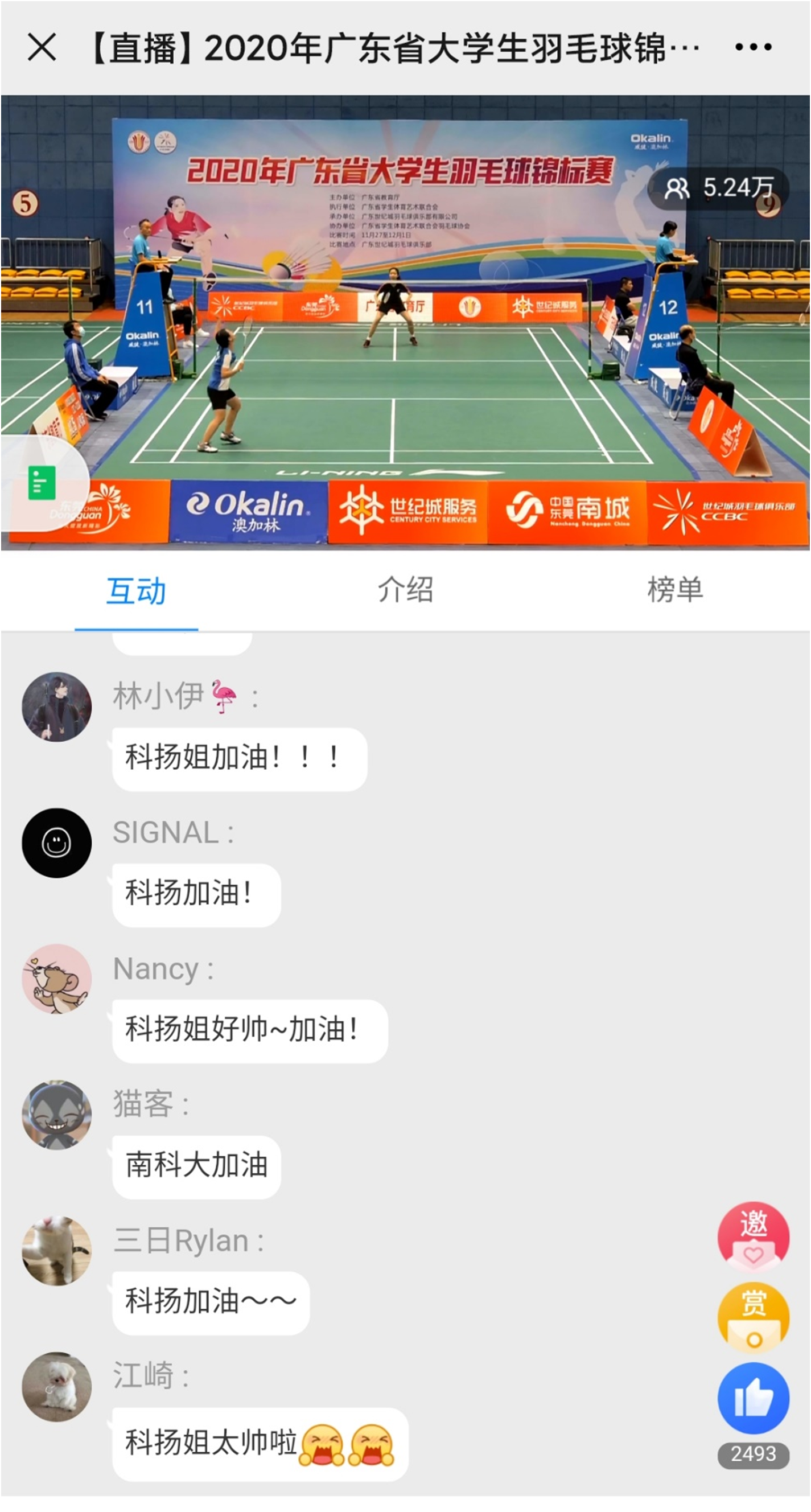Close the live stream page
The height and width of the screenshot is (1512, 811).
point(42,48)
